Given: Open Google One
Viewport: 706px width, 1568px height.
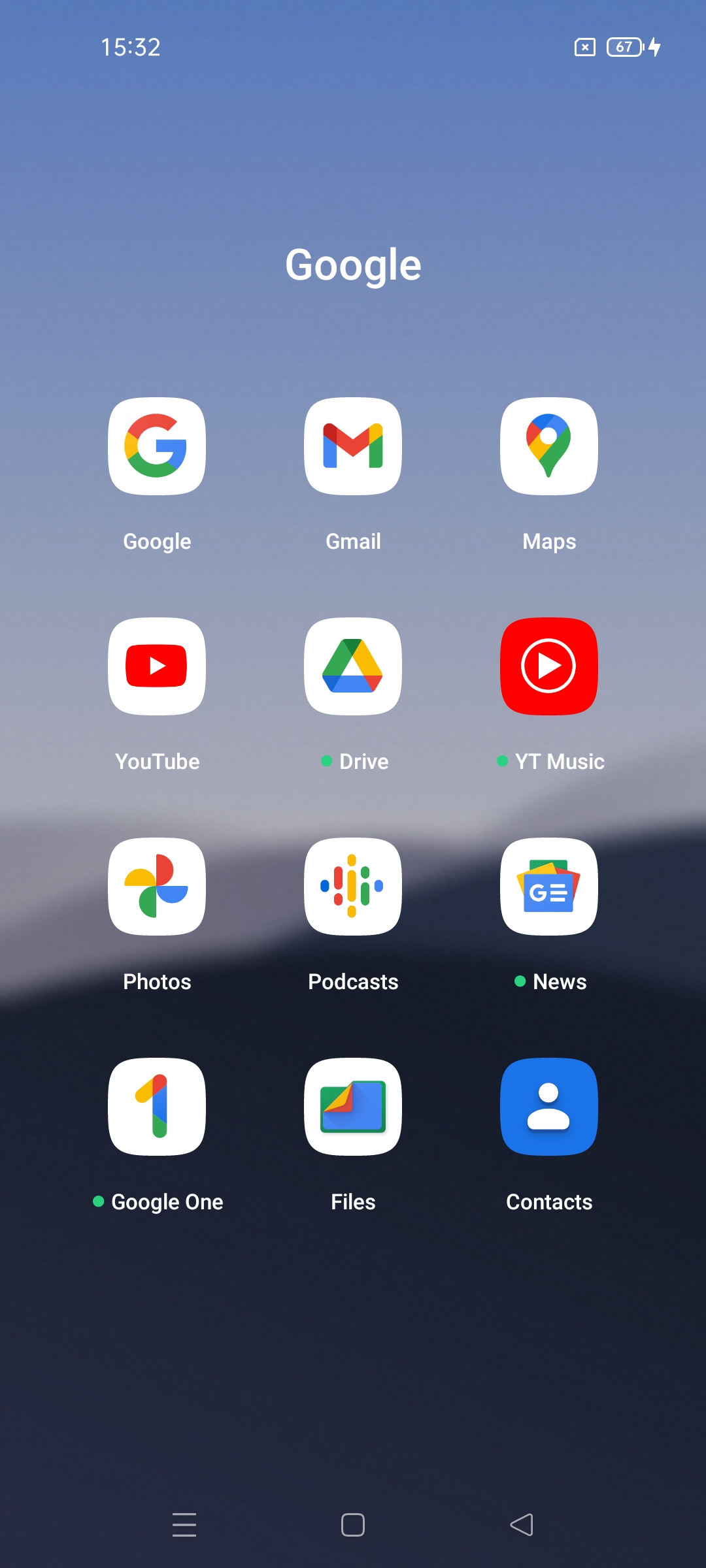Looking at the screenshot, I should 157,1107.
